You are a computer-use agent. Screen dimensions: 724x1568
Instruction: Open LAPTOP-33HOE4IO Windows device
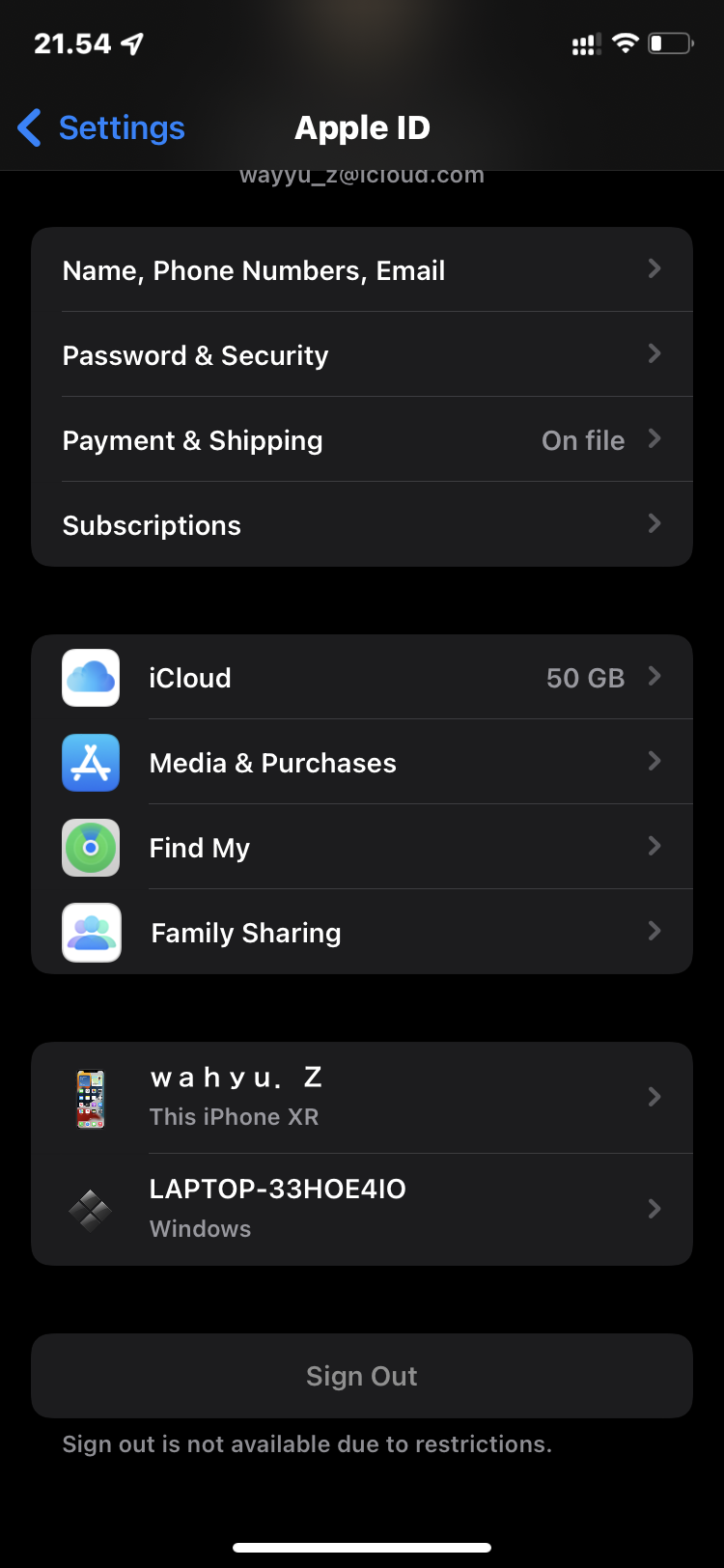[361, 1209]
